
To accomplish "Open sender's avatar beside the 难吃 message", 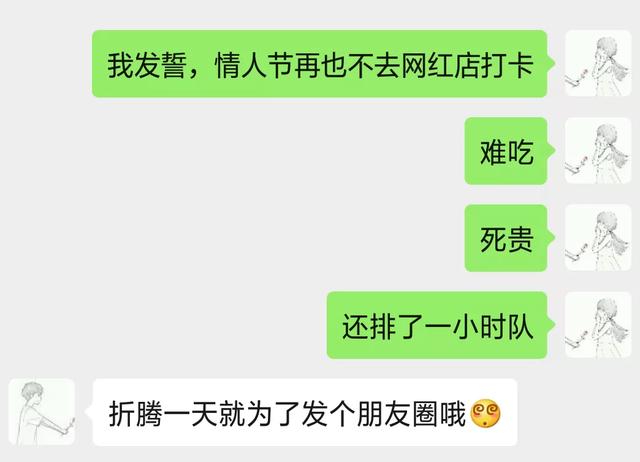I will click(597, 151).
